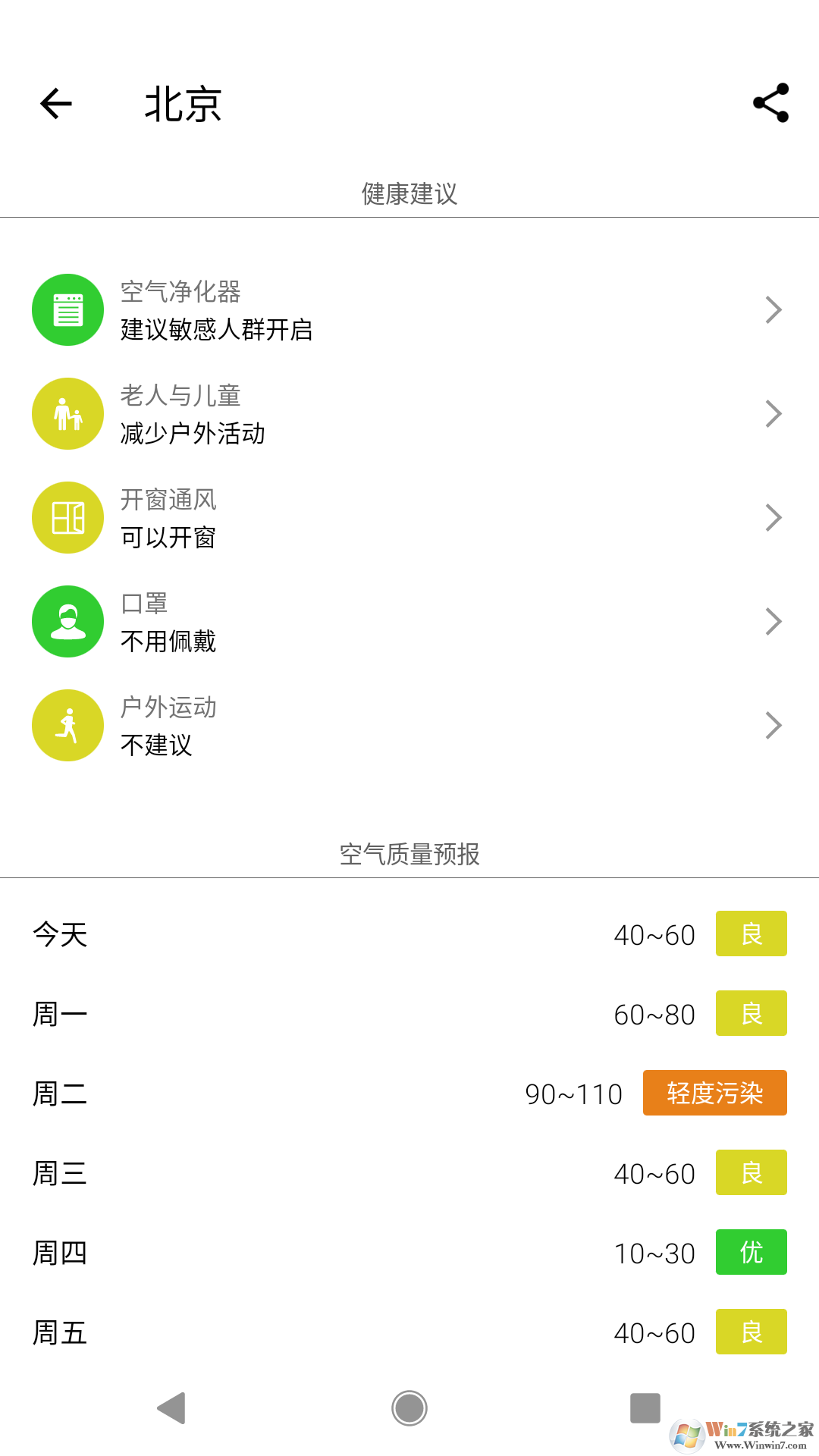
Task: Select the 良 badge next to 今天
Action: click(751, 934)
